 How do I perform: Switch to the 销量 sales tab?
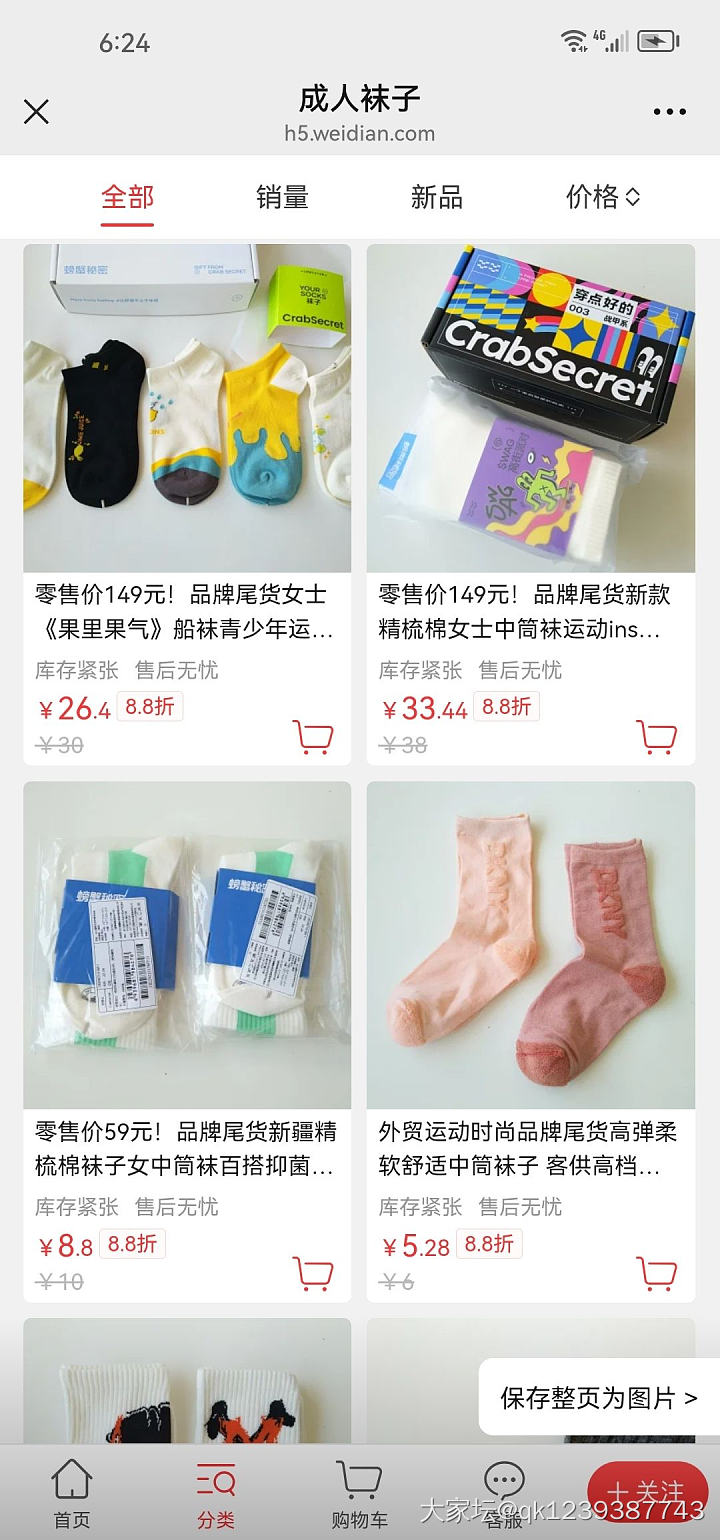pos(281,197)
